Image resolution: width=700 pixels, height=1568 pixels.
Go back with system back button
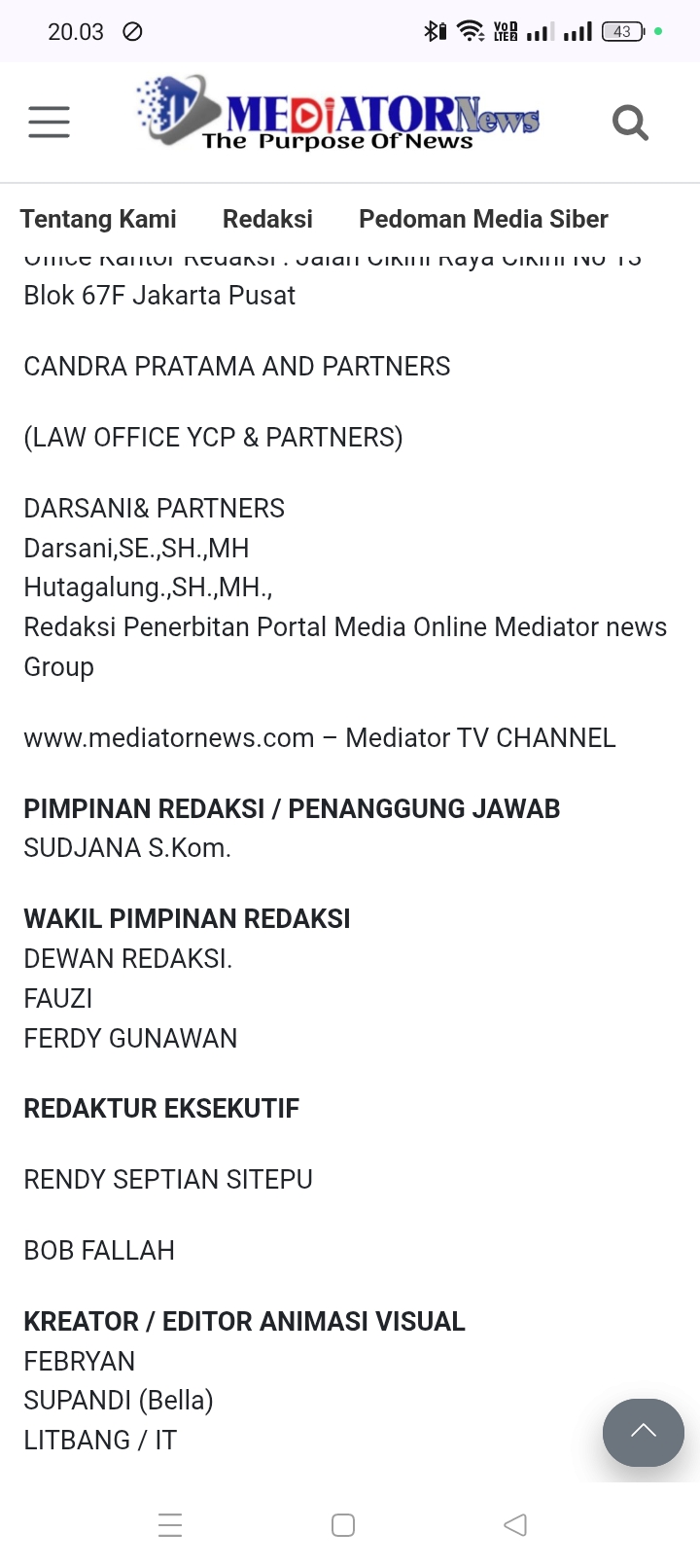(515, 1524)
